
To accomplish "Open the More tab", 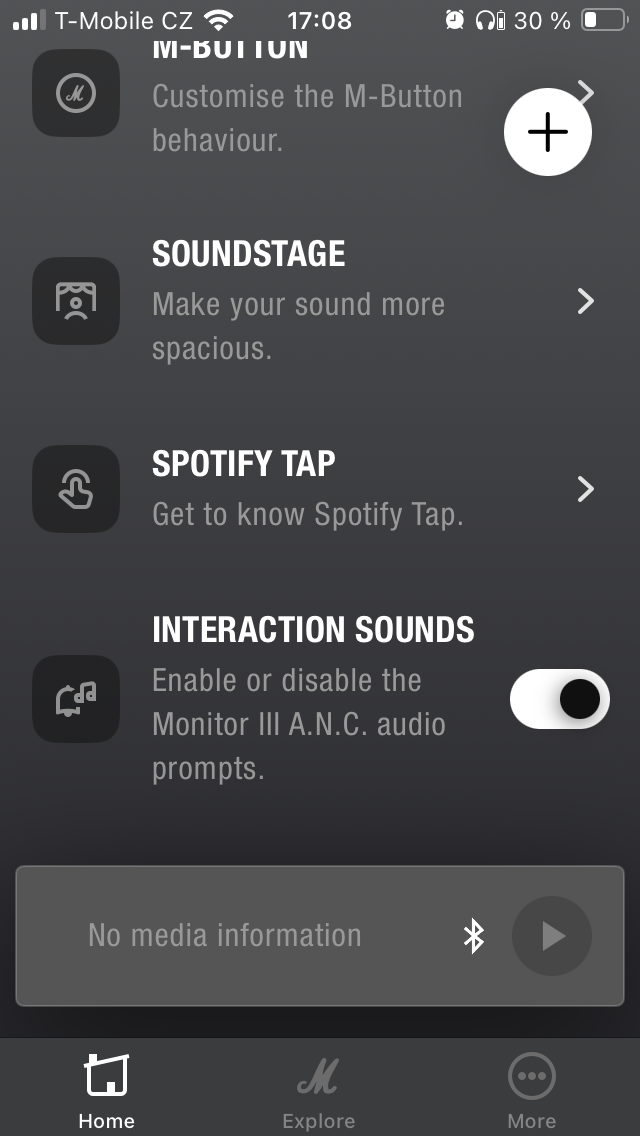I will tap(531, 1089).
